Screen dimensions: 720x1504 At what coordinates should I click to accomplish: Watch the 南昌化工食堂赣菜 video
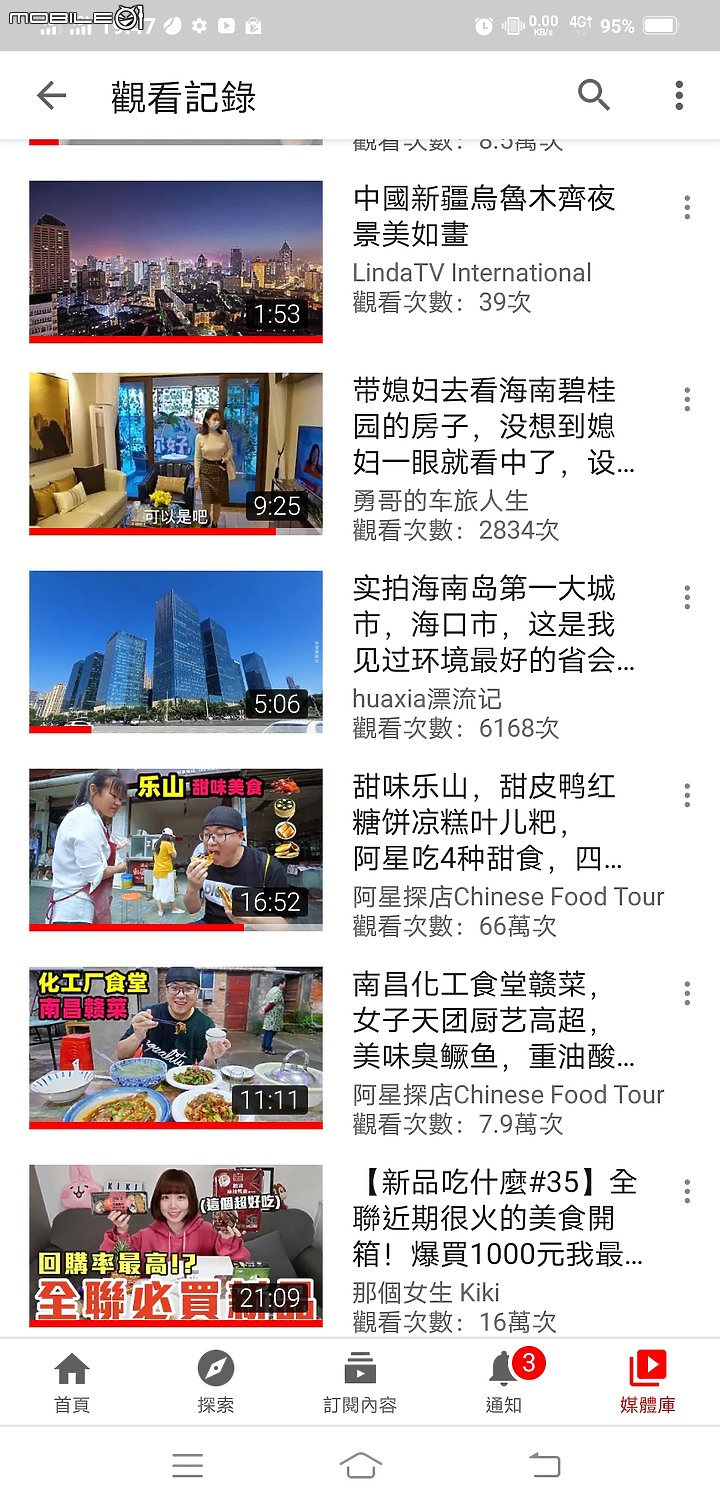point(176,1047)
